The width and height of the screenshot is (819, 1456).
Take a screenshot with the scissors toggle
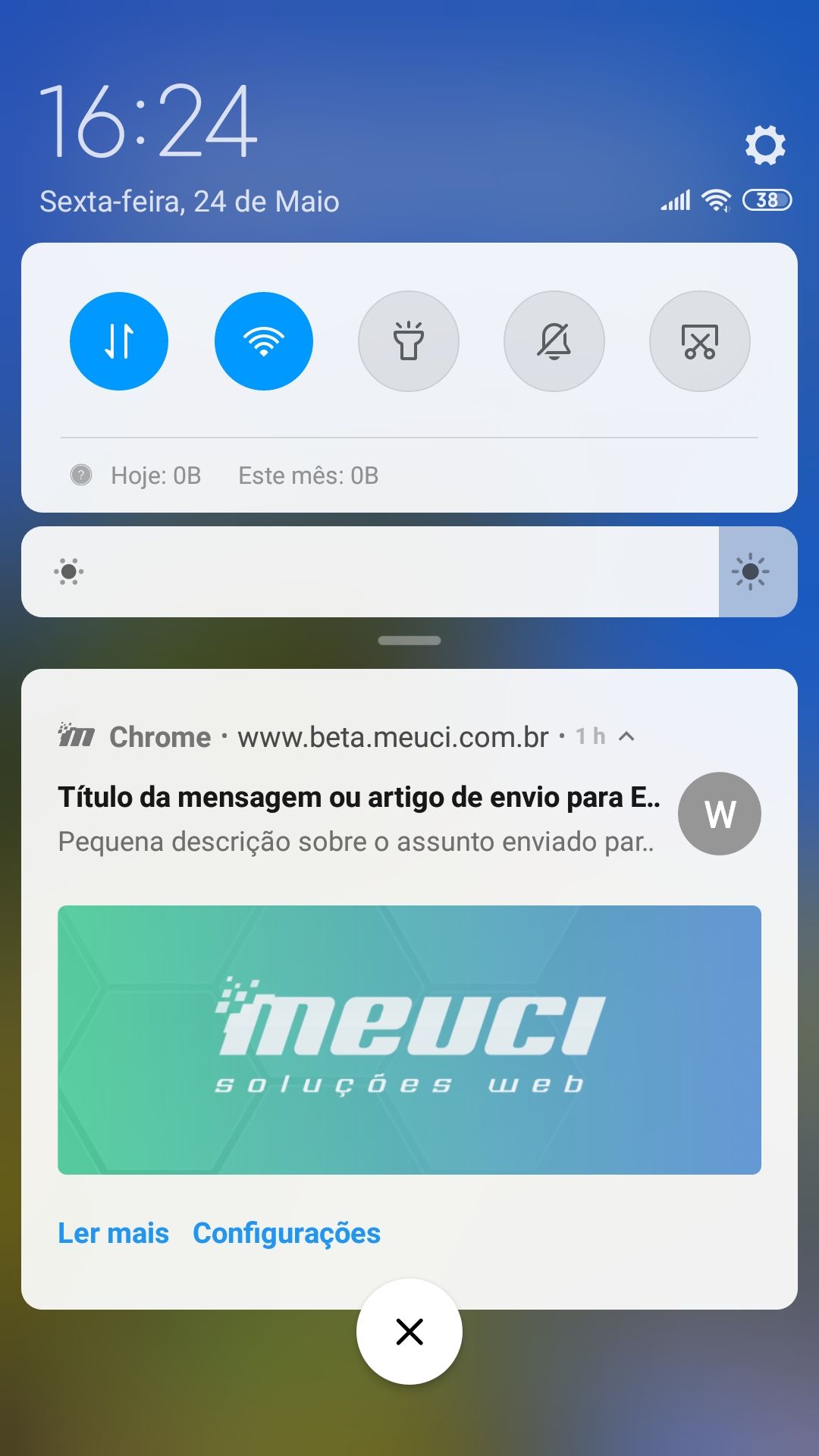click(x=700, y=341)
